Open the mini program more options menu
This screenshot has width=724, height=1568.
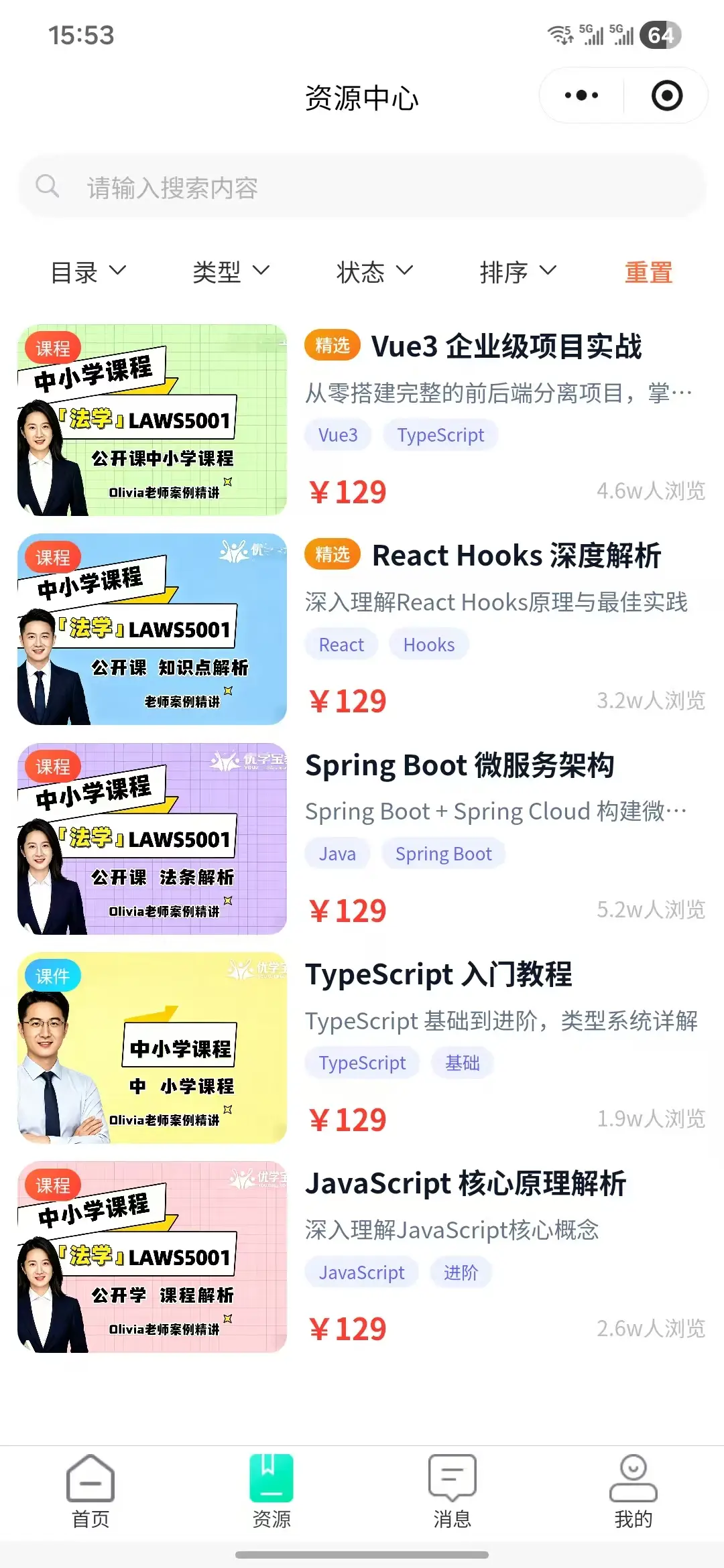pyautogui.click(x=581, y=95)
